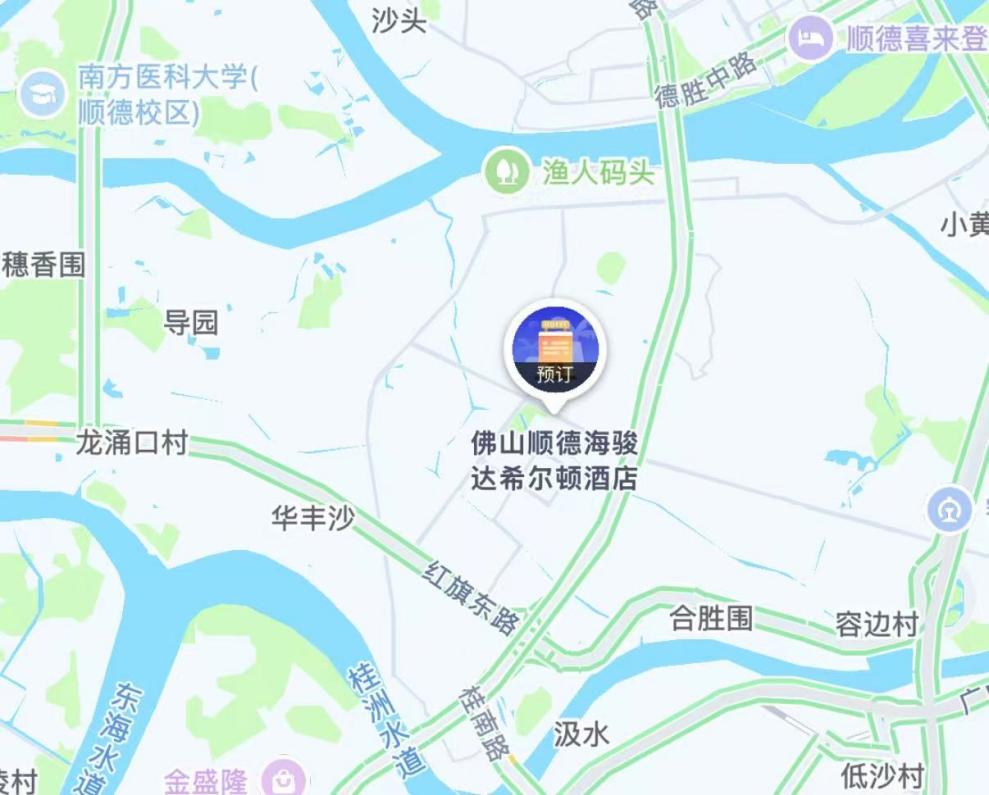
Task: Open the 南方医科大学 school marker
Action: [43, 94]
